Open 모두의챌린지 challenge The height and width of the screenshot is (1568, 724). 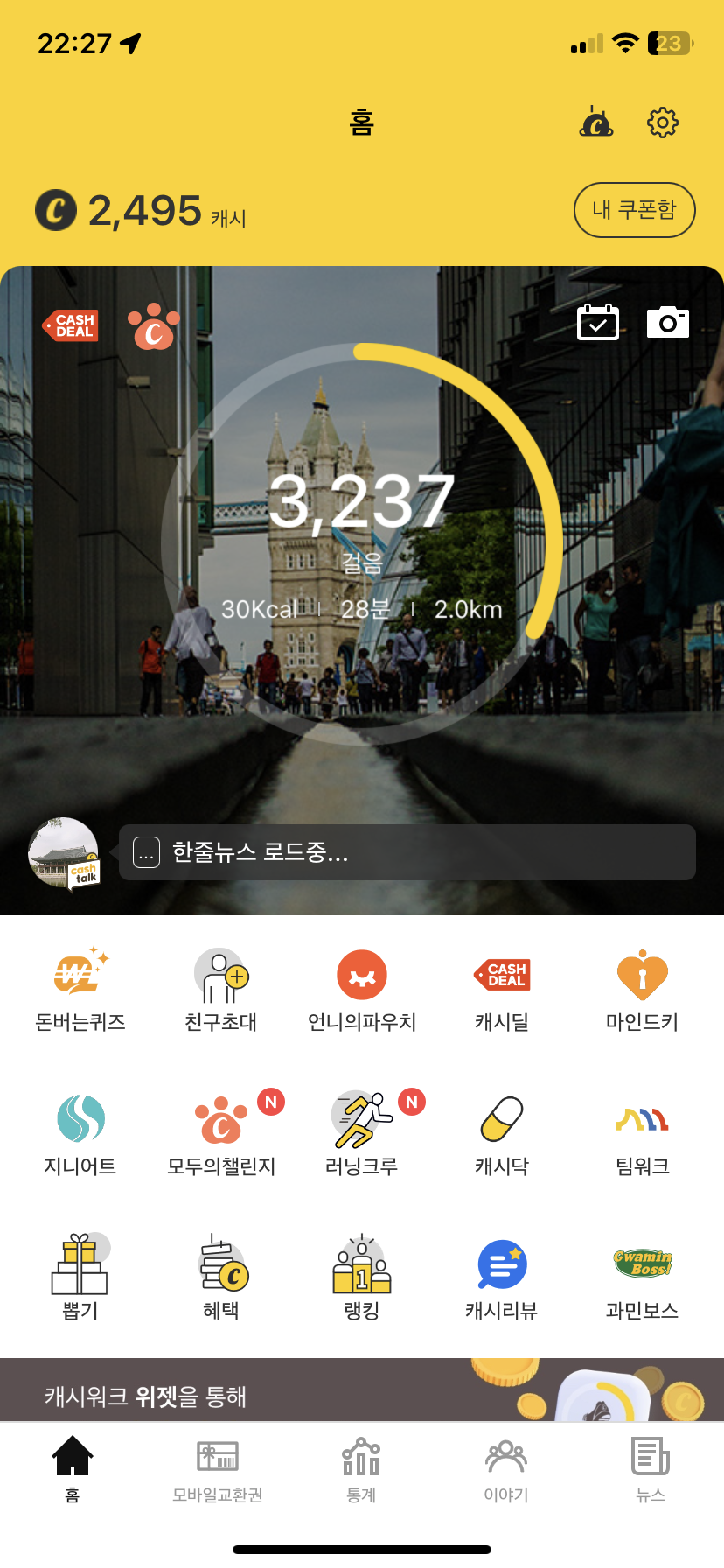221,1135
